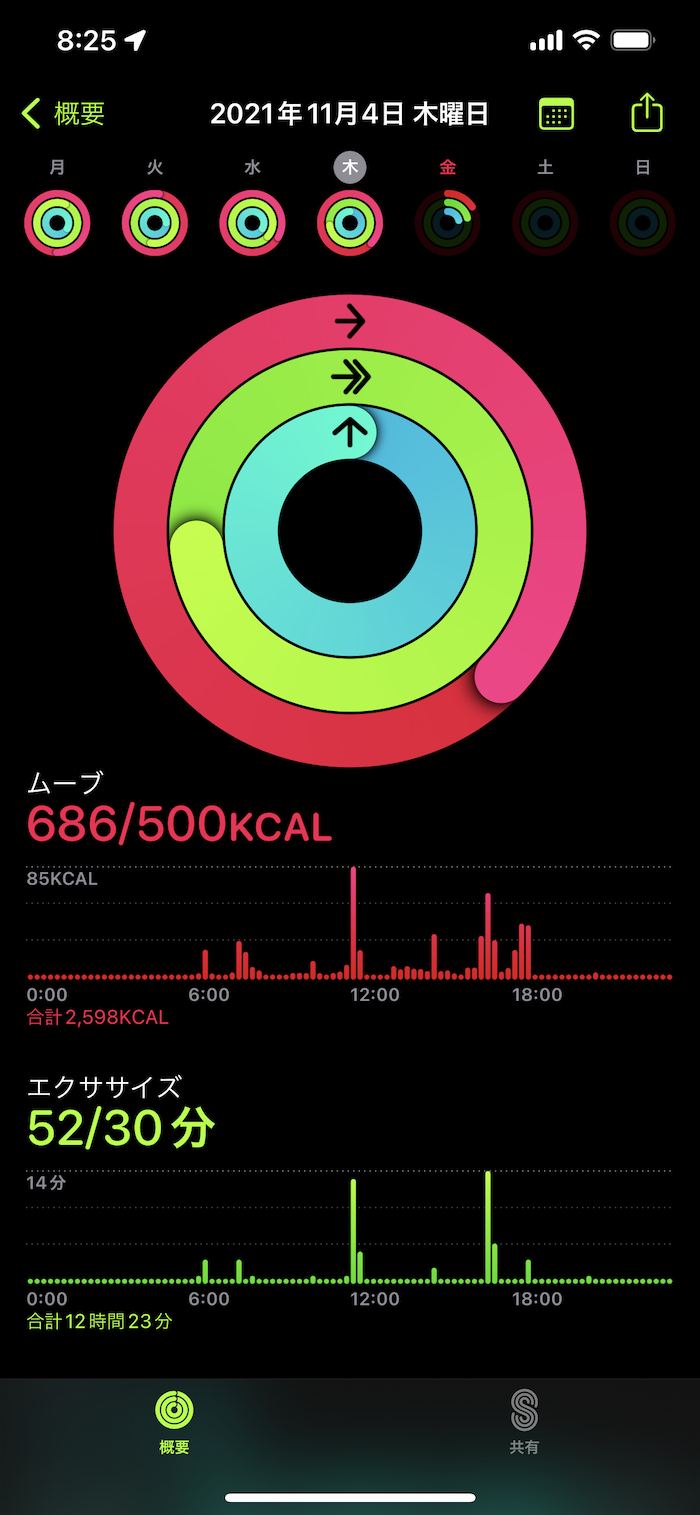
Task: Select Tuesday (火) activity rings
Action: coord(155,222)
